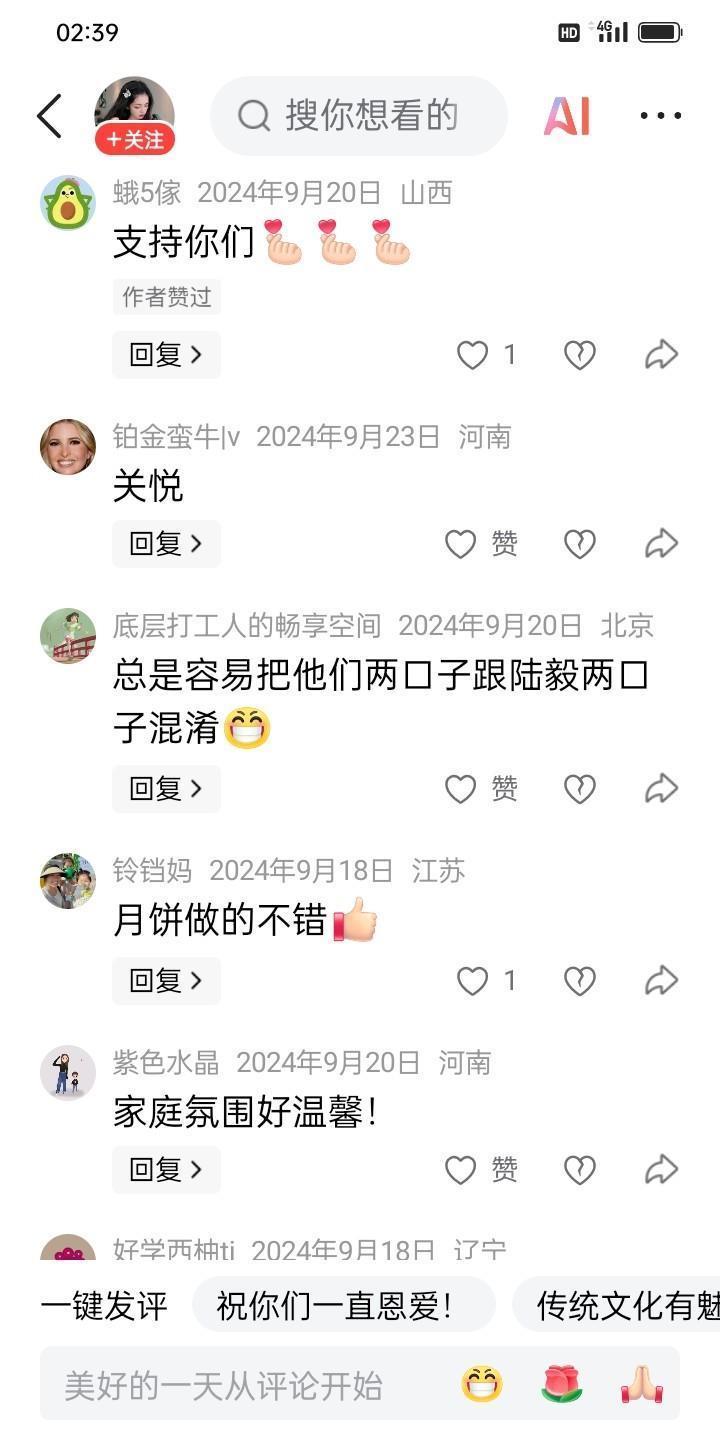Reply to 紫色水晶's comment
Screen dimensions: 720x1450
pyautogui.click(x=166, y=1169)
